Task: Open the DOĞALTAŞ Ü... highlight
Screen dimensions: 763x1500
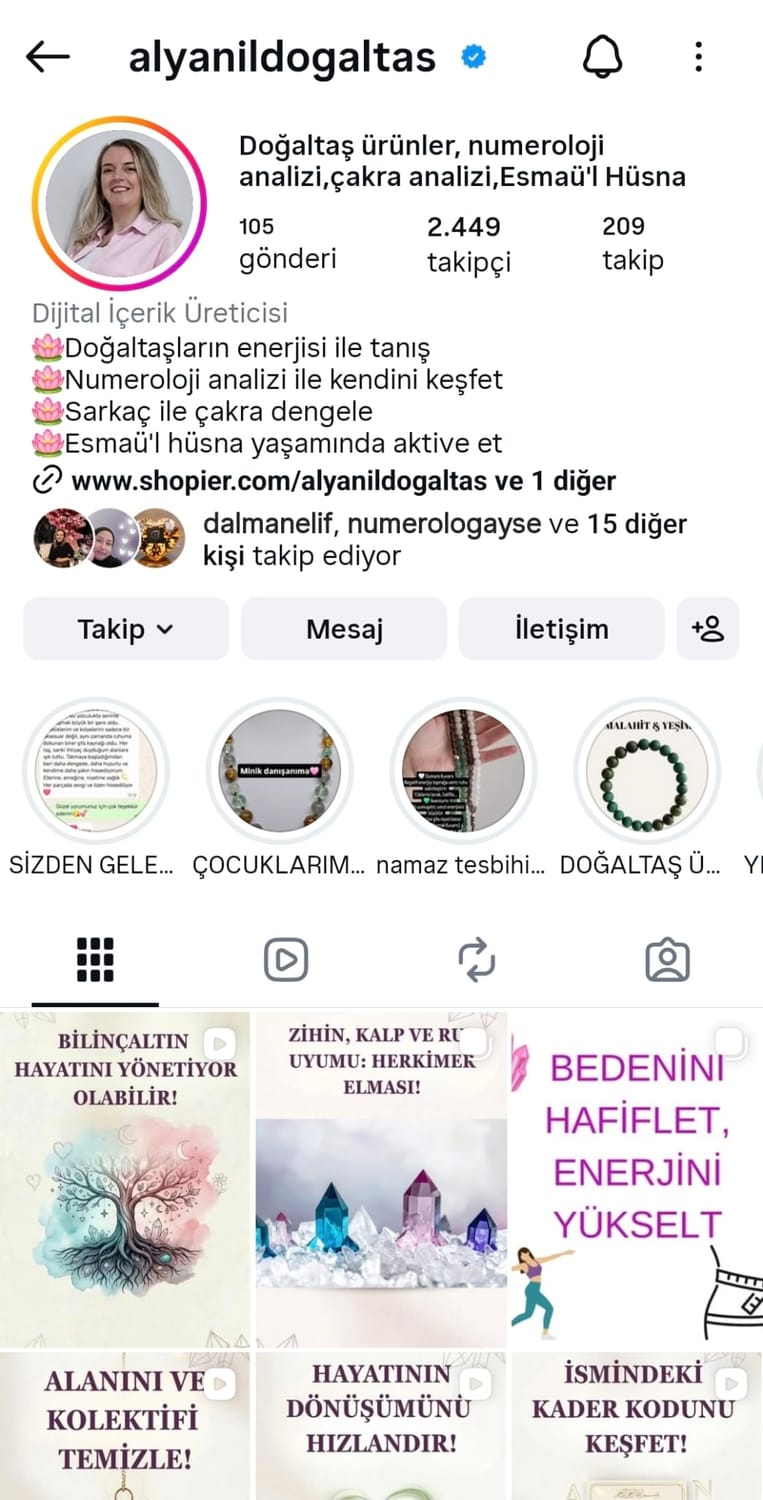Action: click(x=646, y=771)
